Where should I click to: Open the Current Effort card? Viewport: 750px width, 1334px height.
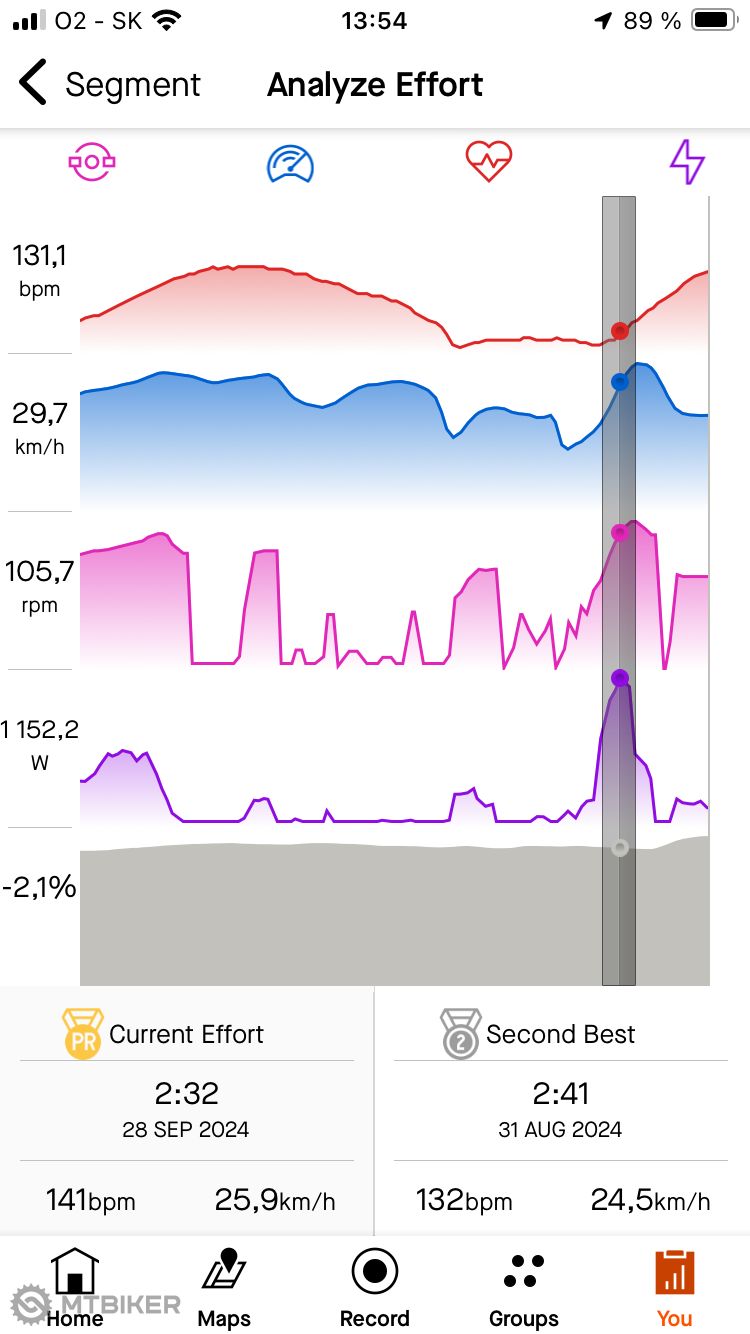pyautogui.click(x=187, y=1110)
